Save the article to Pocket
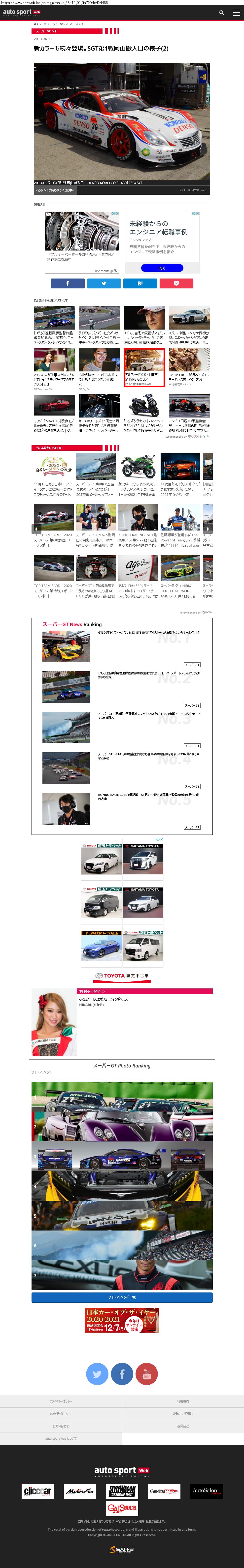Screen dimensions: 244x1568 pos(176,283)
